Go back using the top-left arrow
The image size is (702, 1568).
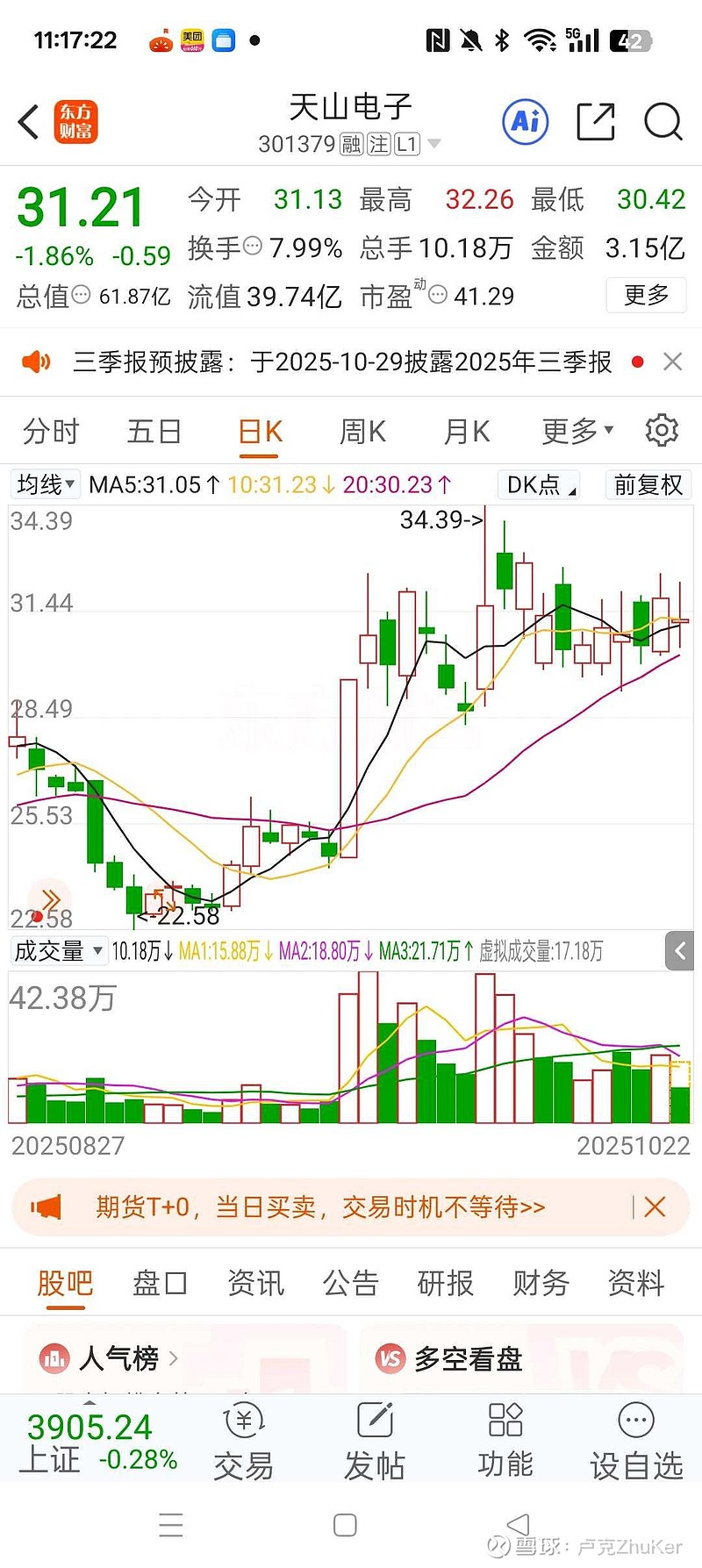pos(29,122)
